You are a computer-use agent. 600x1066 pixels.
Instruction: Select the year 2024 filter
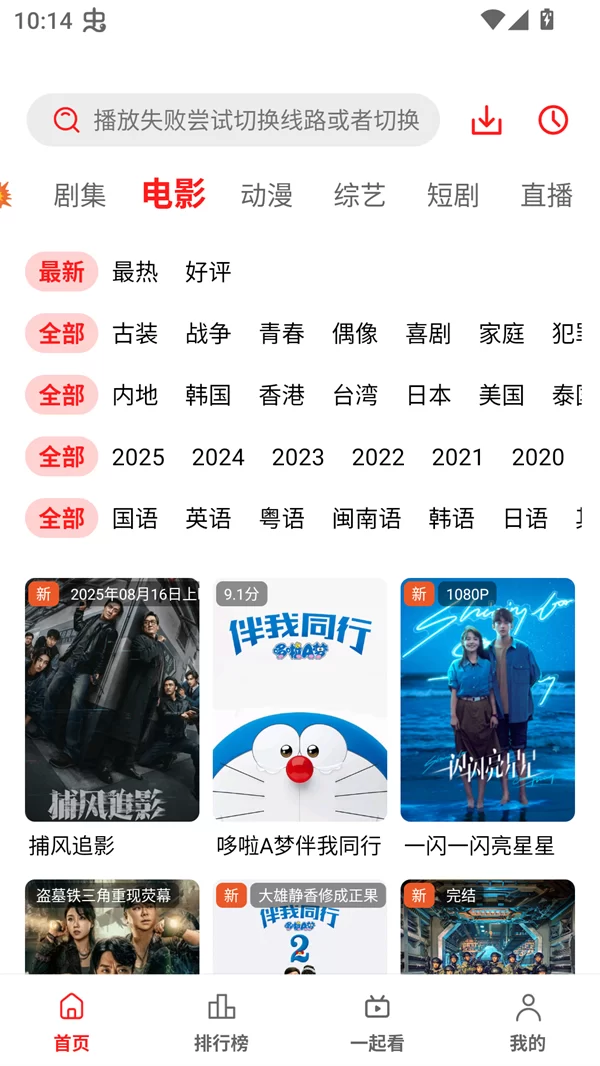[218, 457]
